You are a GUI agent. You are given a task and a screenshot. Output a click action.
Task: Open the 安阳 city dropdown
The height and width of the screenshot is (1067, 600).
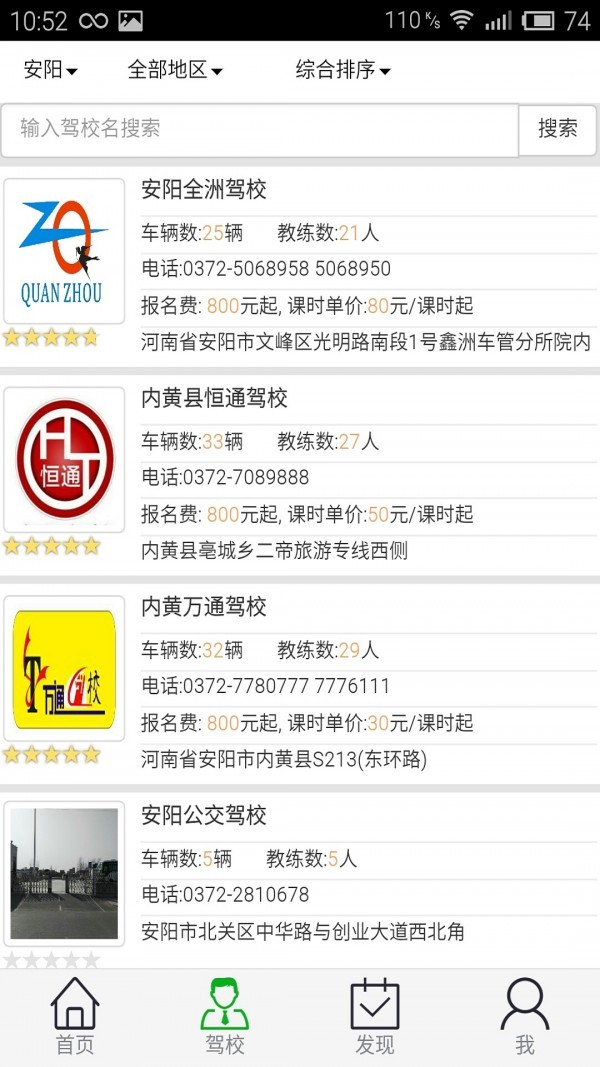[51, 70]
